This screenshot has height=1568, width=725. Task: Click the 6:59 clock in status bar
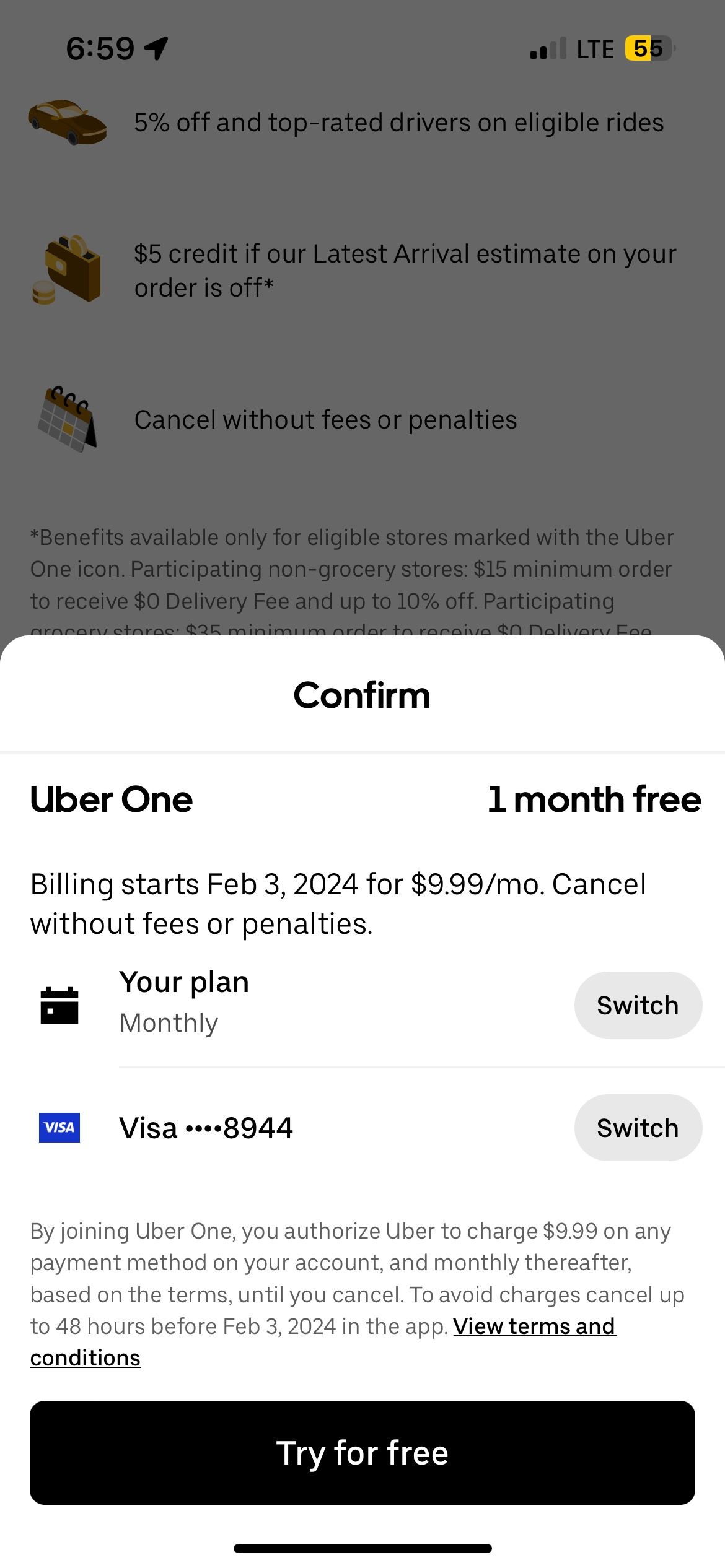(99, 48)
